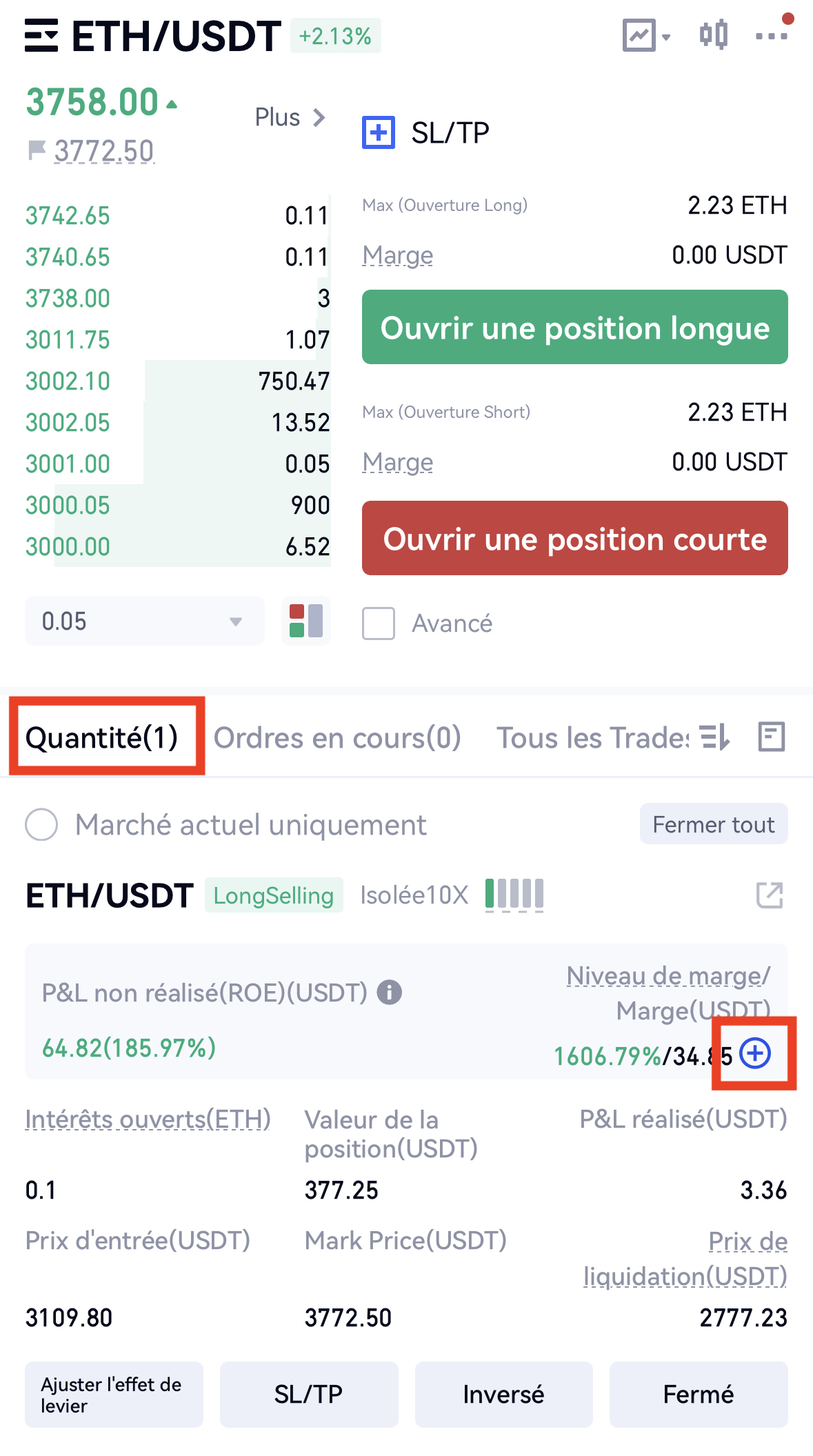The width and height of the screenshot is (813, 1456).
Task: Select Marché actuel uniquement option
Action: (x=41, y=825)
